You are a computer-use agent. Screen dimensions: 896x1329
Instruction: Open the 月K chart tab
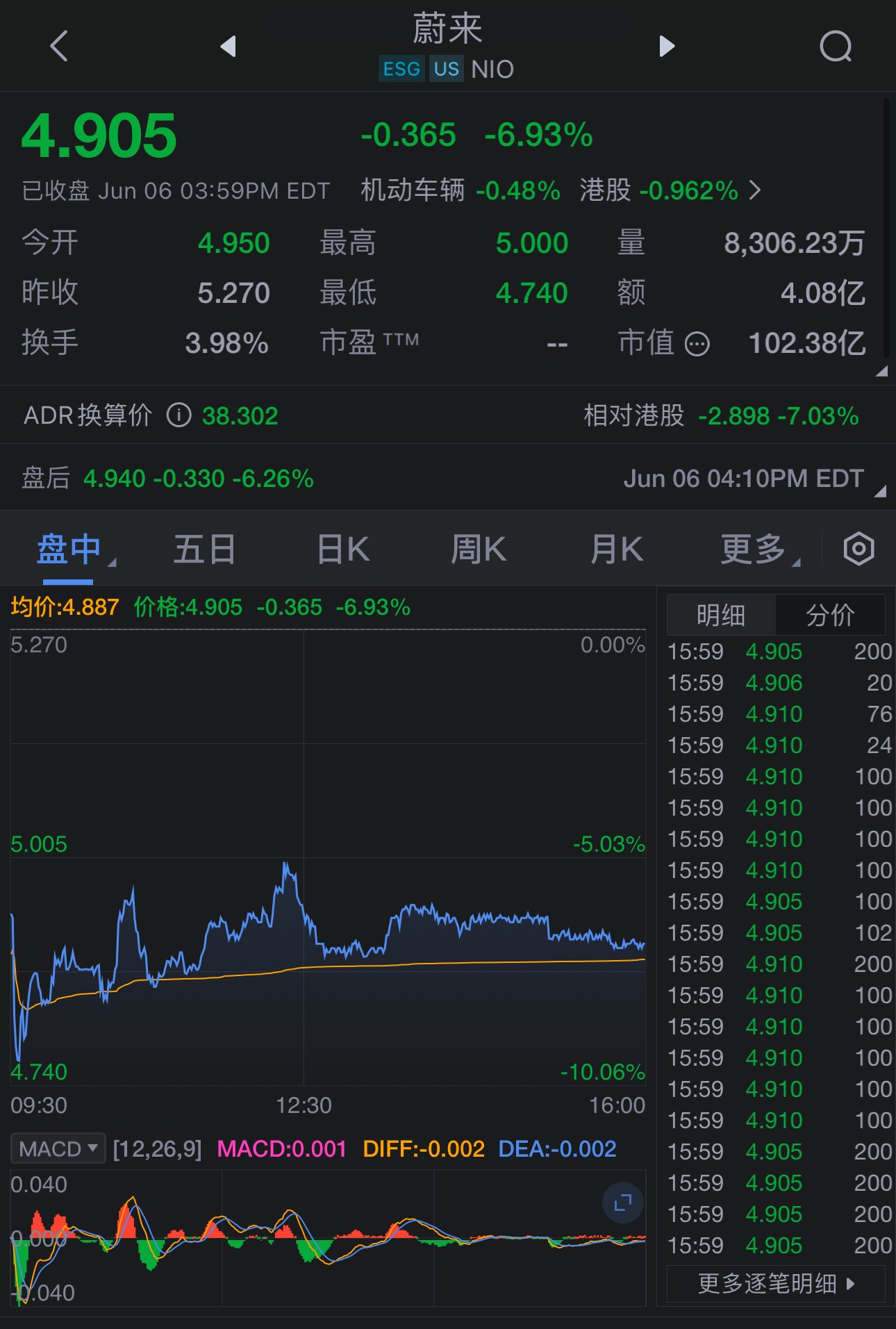click(615, 548)
